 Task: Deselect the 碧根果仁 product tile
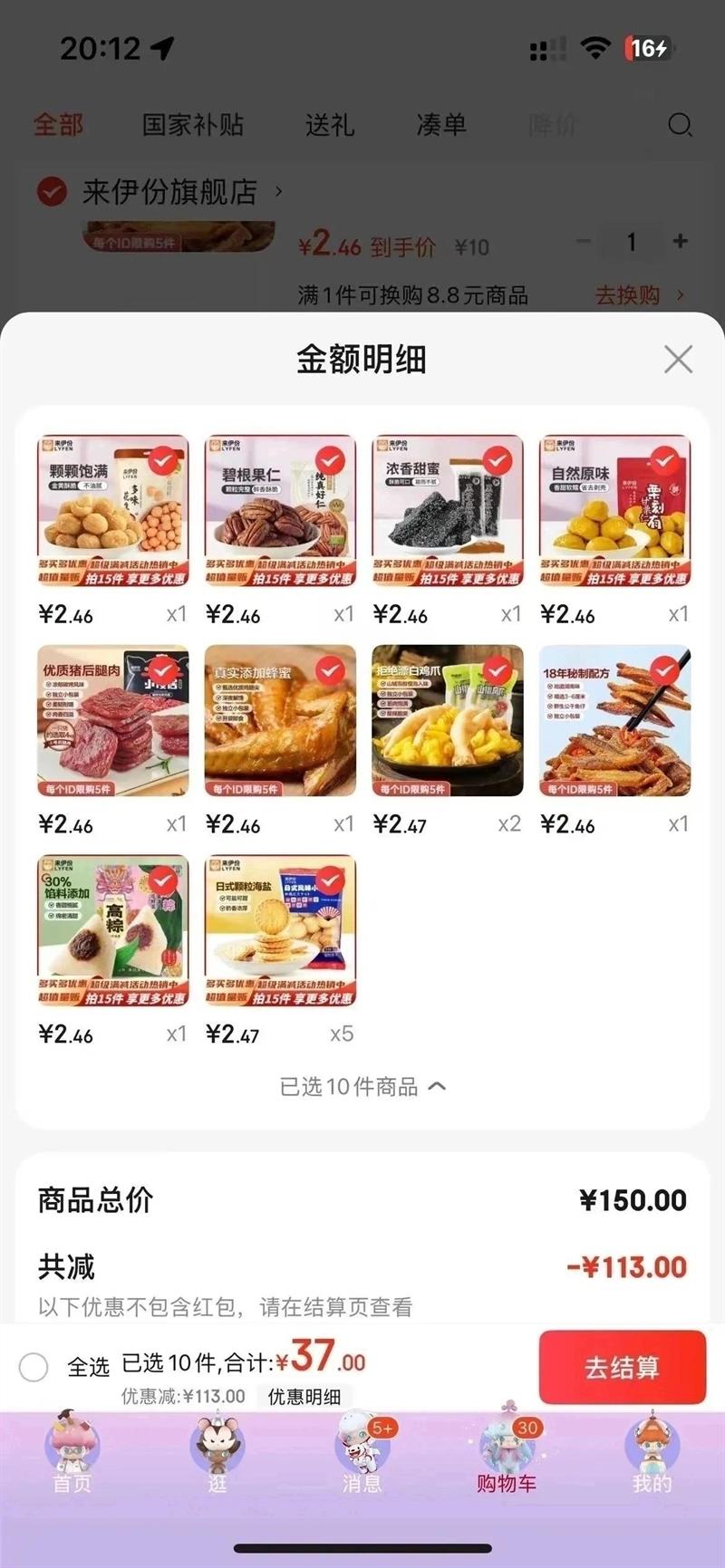coord(330,461)
